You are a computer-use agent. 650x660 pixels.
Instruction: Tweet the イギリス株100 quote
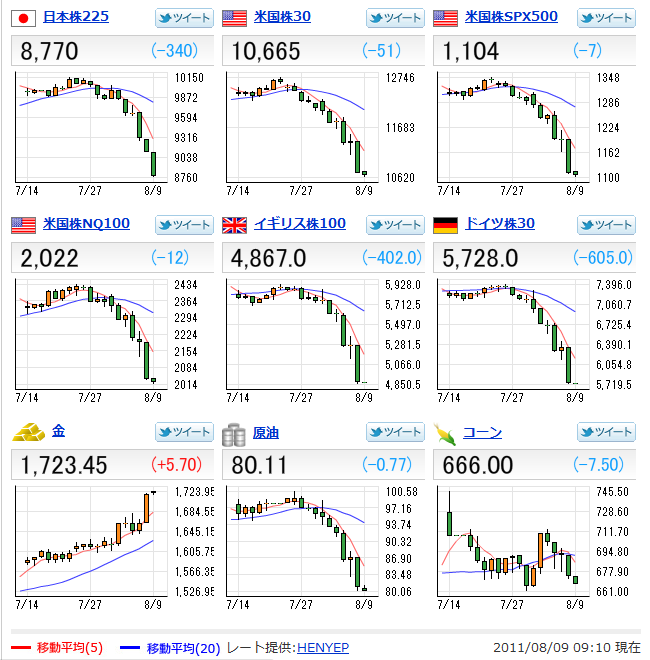pos(395,224)
